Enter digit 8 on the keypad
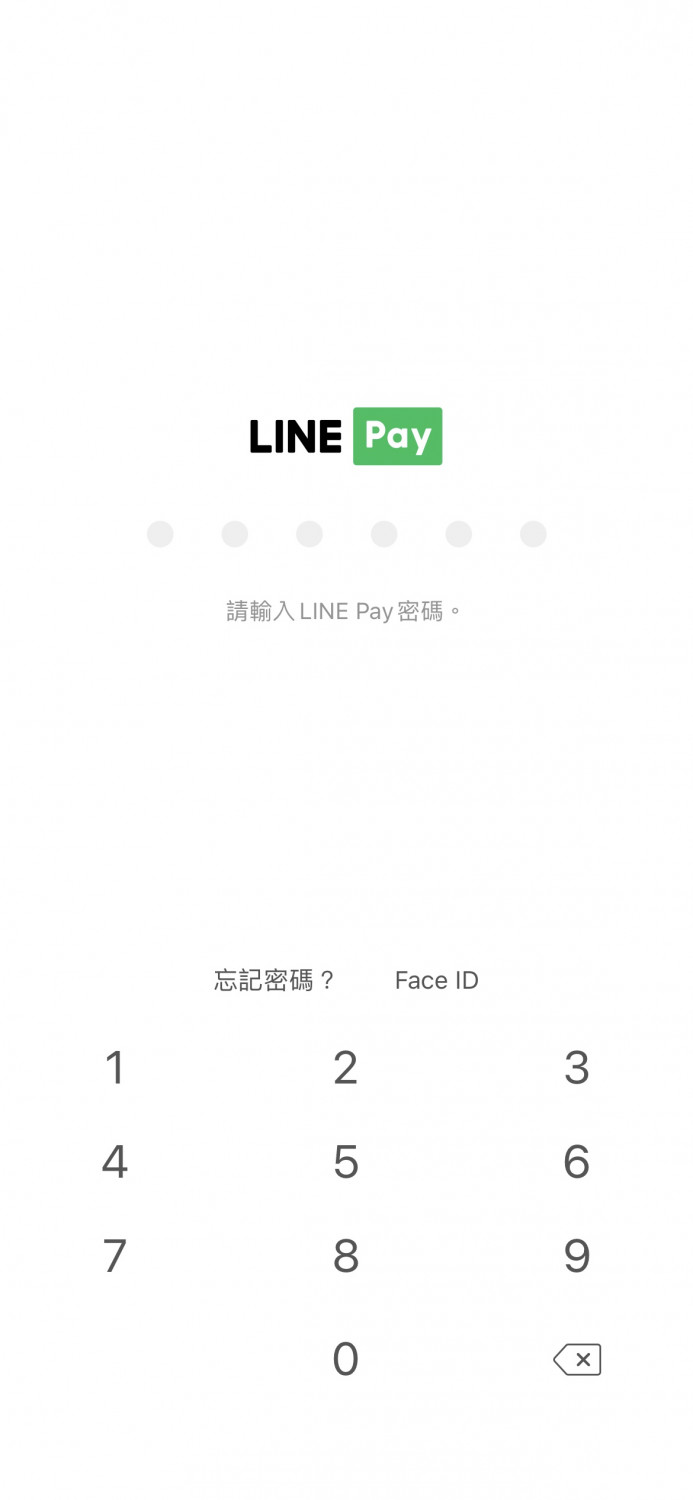The image size is (693, 1500). coord(346,1256)
